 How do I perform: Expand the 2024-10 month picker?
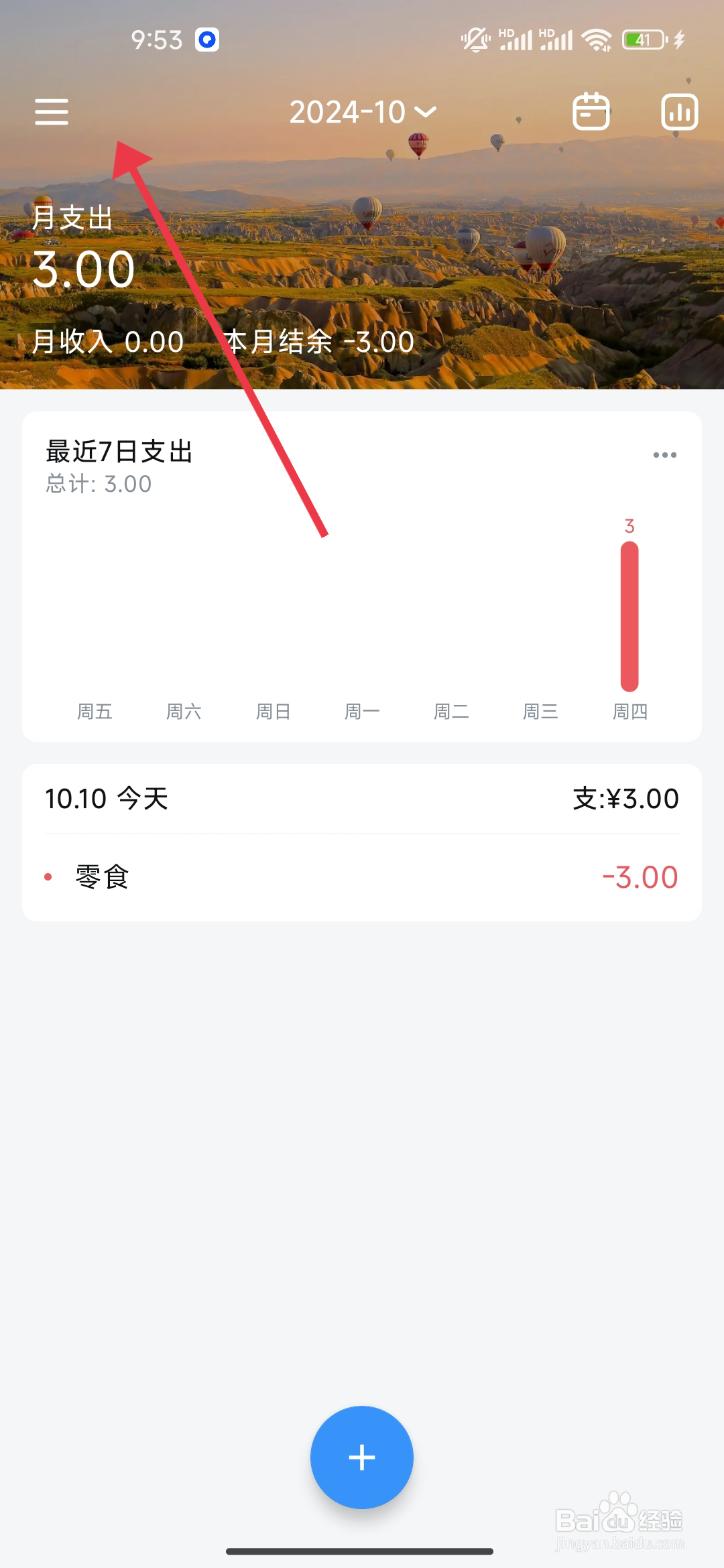tap(363, 112)
